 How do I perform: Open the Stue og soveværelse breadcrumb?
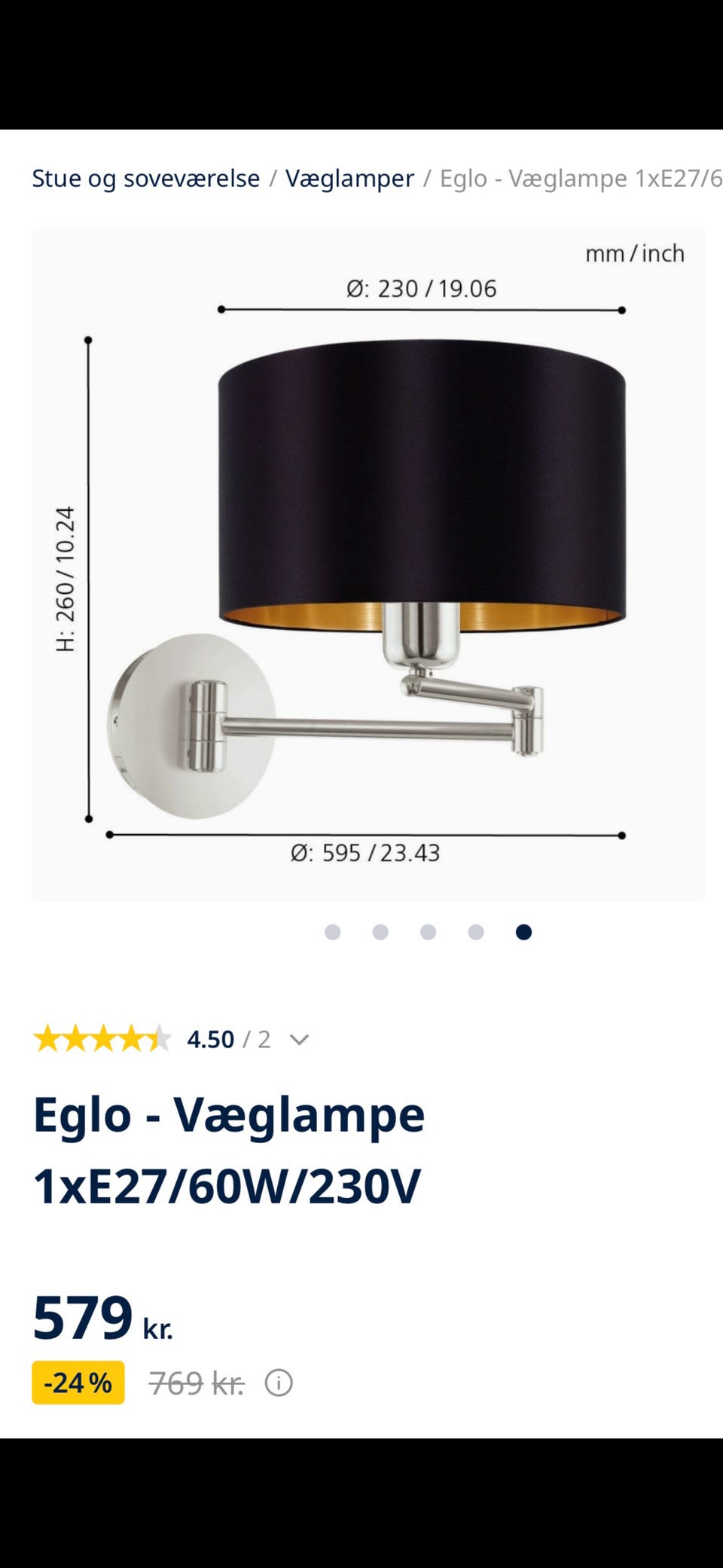coord(145,179)
